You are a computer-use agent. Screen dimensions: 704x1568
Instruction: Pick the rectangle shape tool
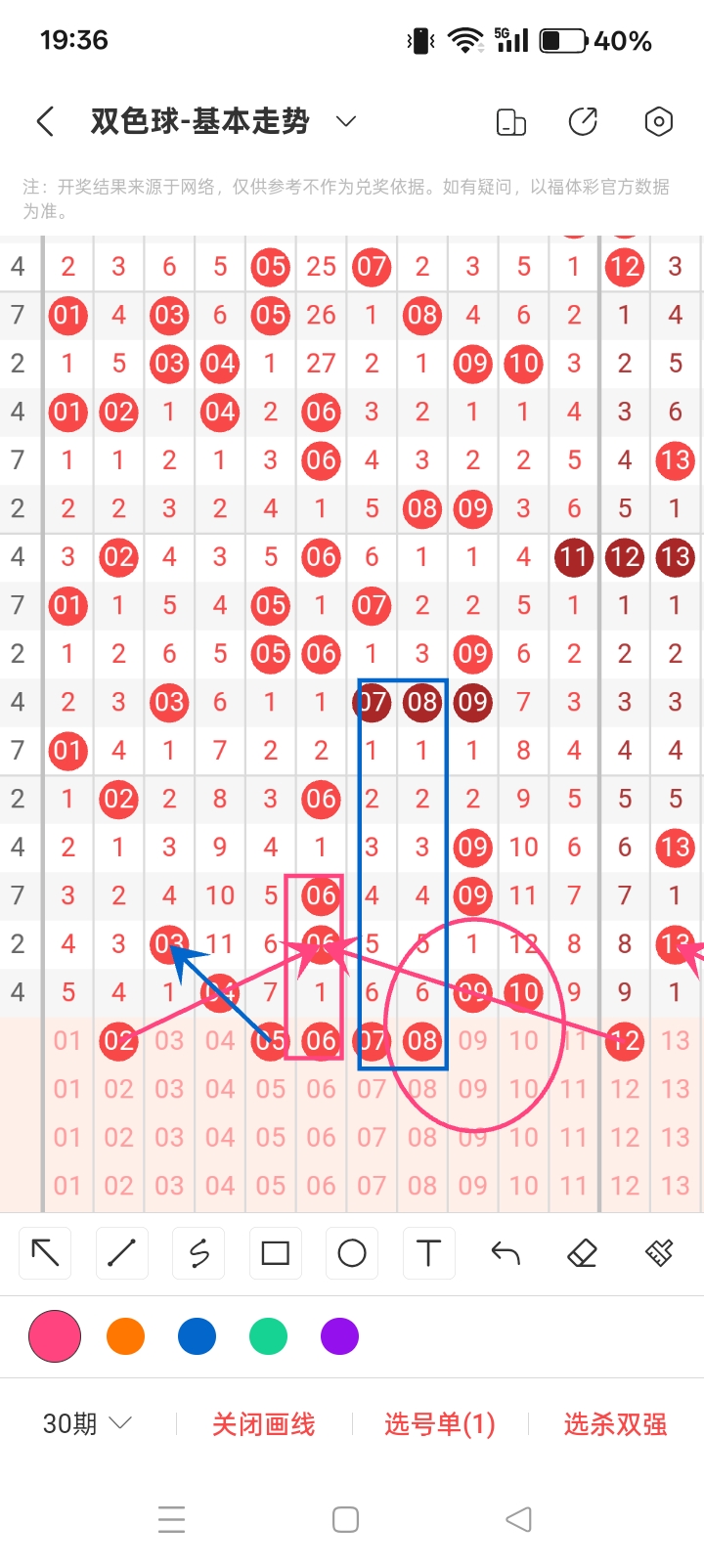275,1252
